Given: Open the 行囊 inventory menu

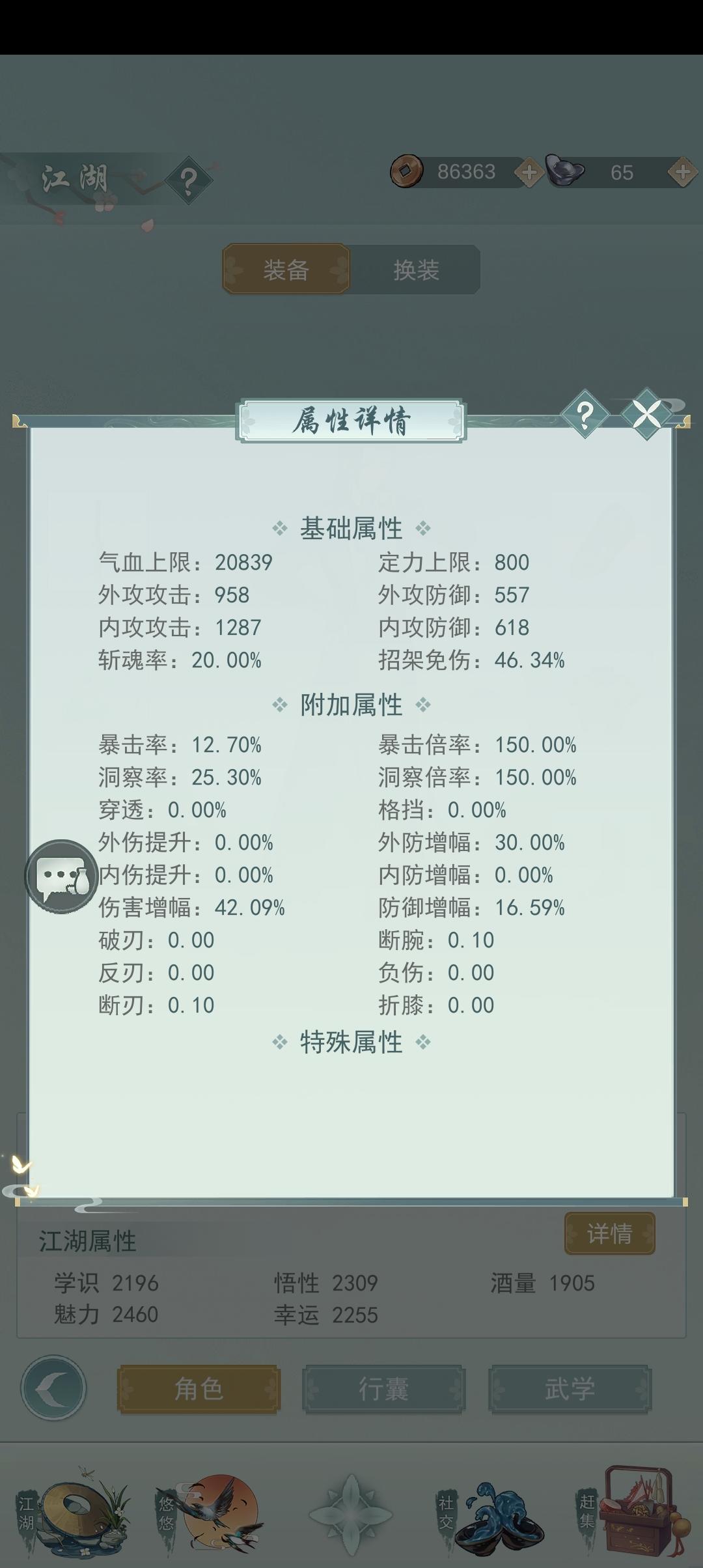Looking at the screenshot, I should 383,1388.
